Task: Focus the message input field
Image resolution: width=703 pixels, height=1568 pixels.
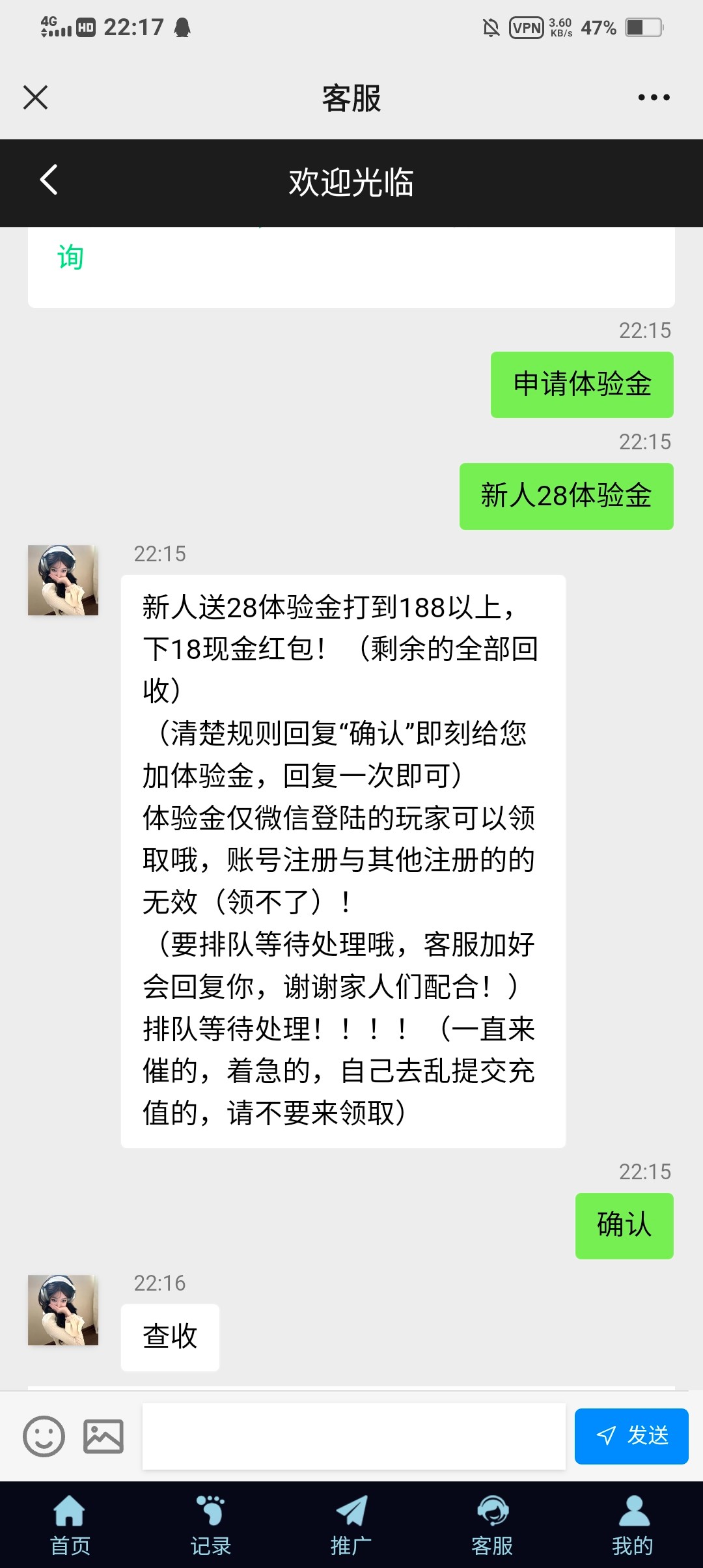Action: 353,1436
